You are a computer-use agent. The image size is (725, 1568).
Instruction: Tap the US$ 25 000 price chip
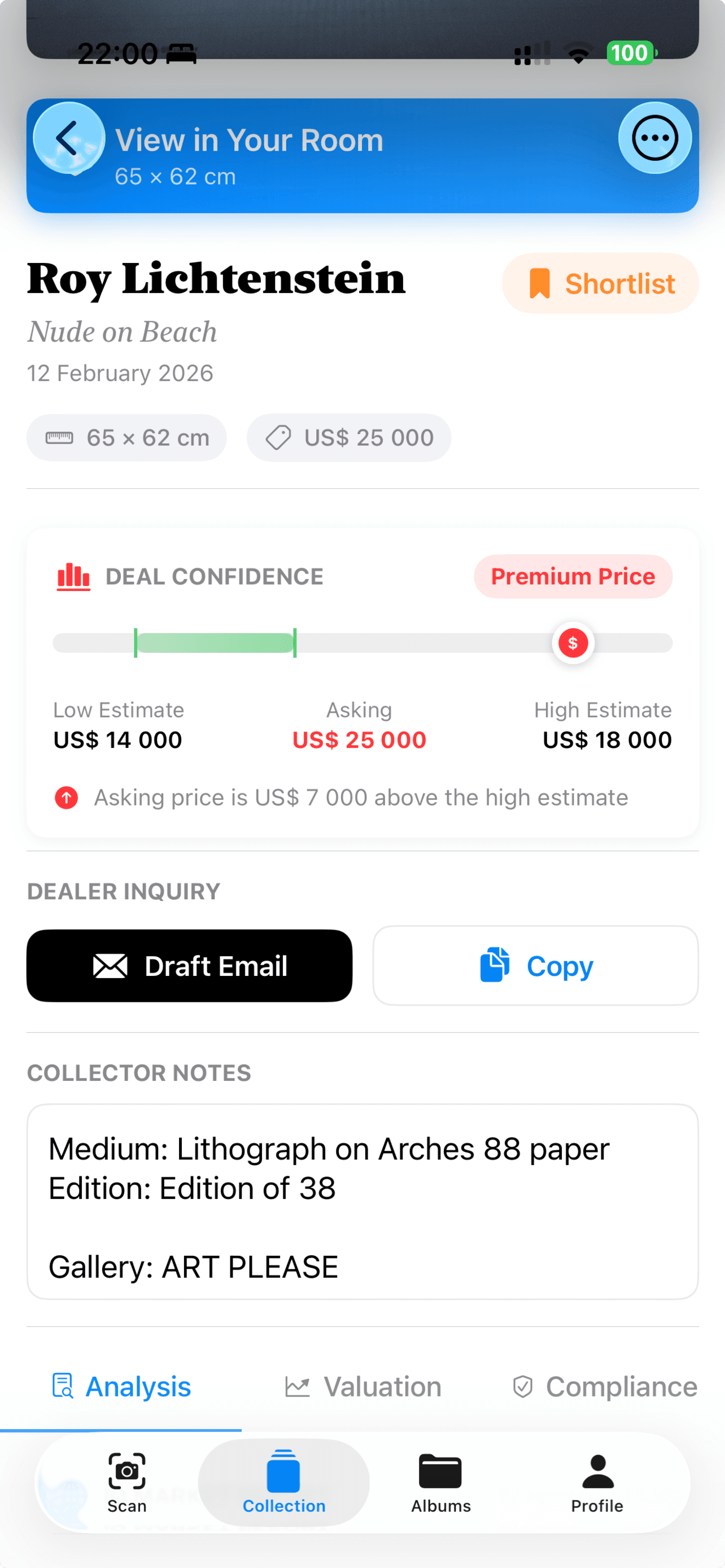tap(349, 437)
